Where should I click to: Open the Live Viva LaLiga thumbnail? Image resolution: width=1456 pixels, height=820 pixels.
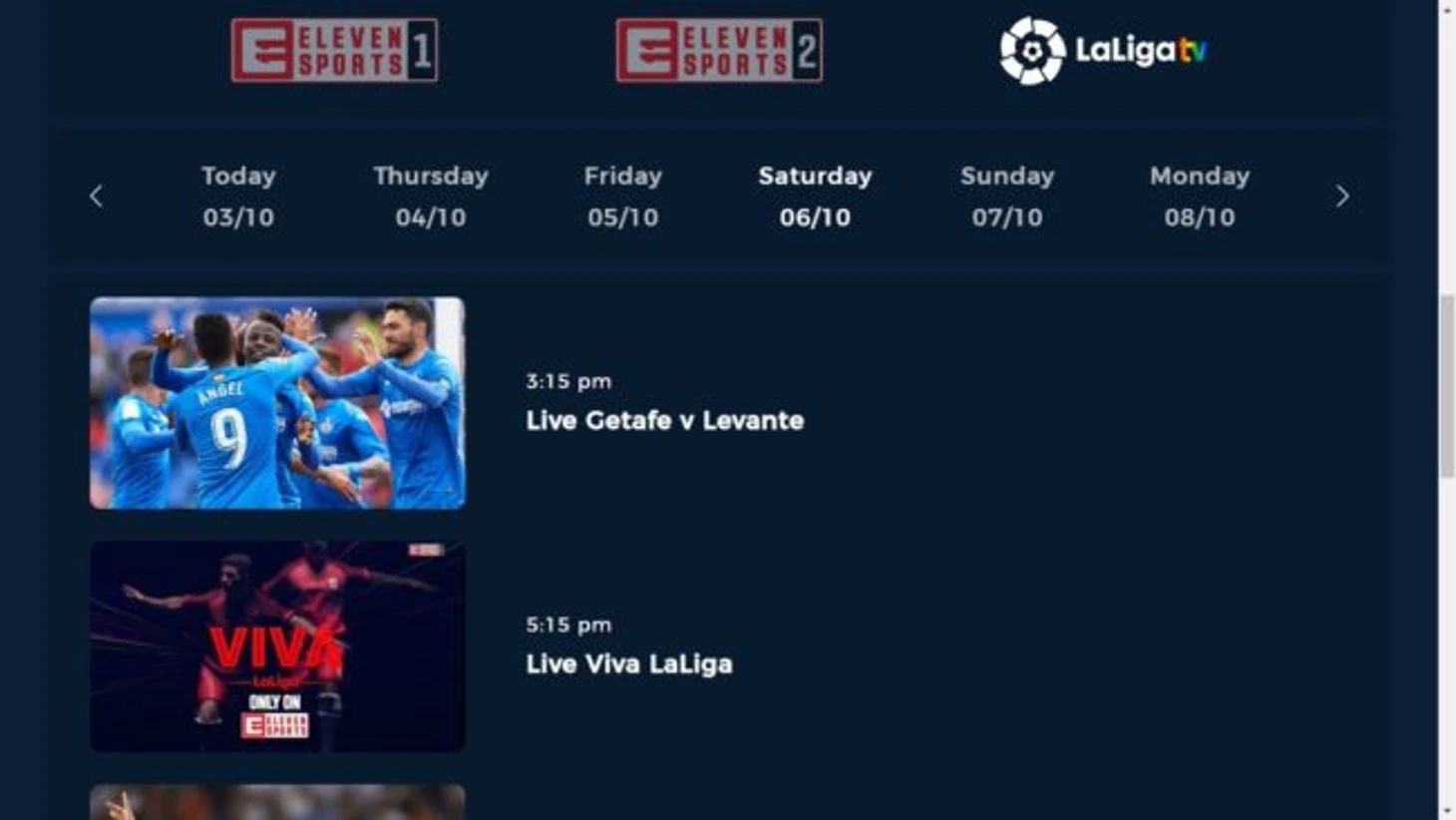[277, 646]
